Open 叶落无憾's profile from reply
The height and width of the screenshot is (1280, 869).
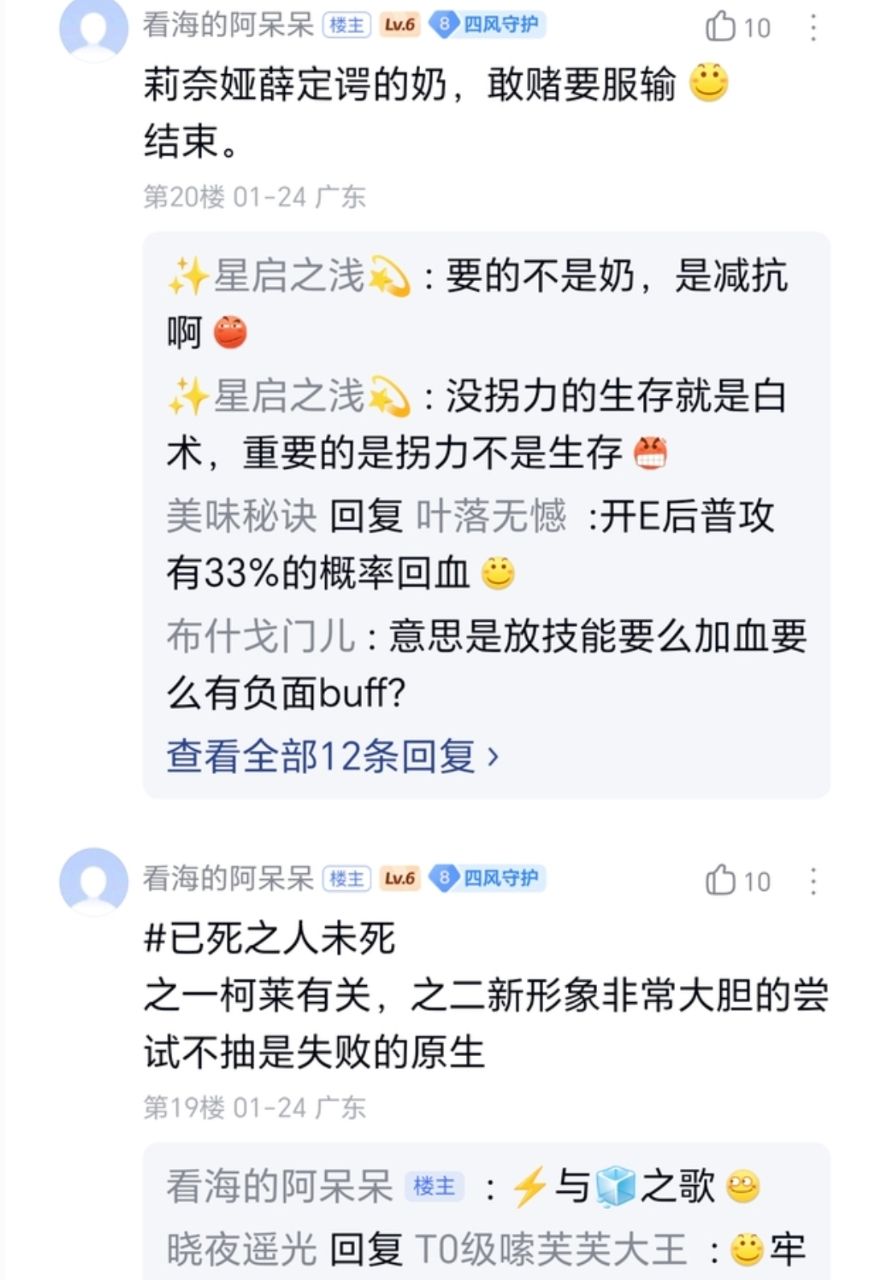tap(490, 517)
